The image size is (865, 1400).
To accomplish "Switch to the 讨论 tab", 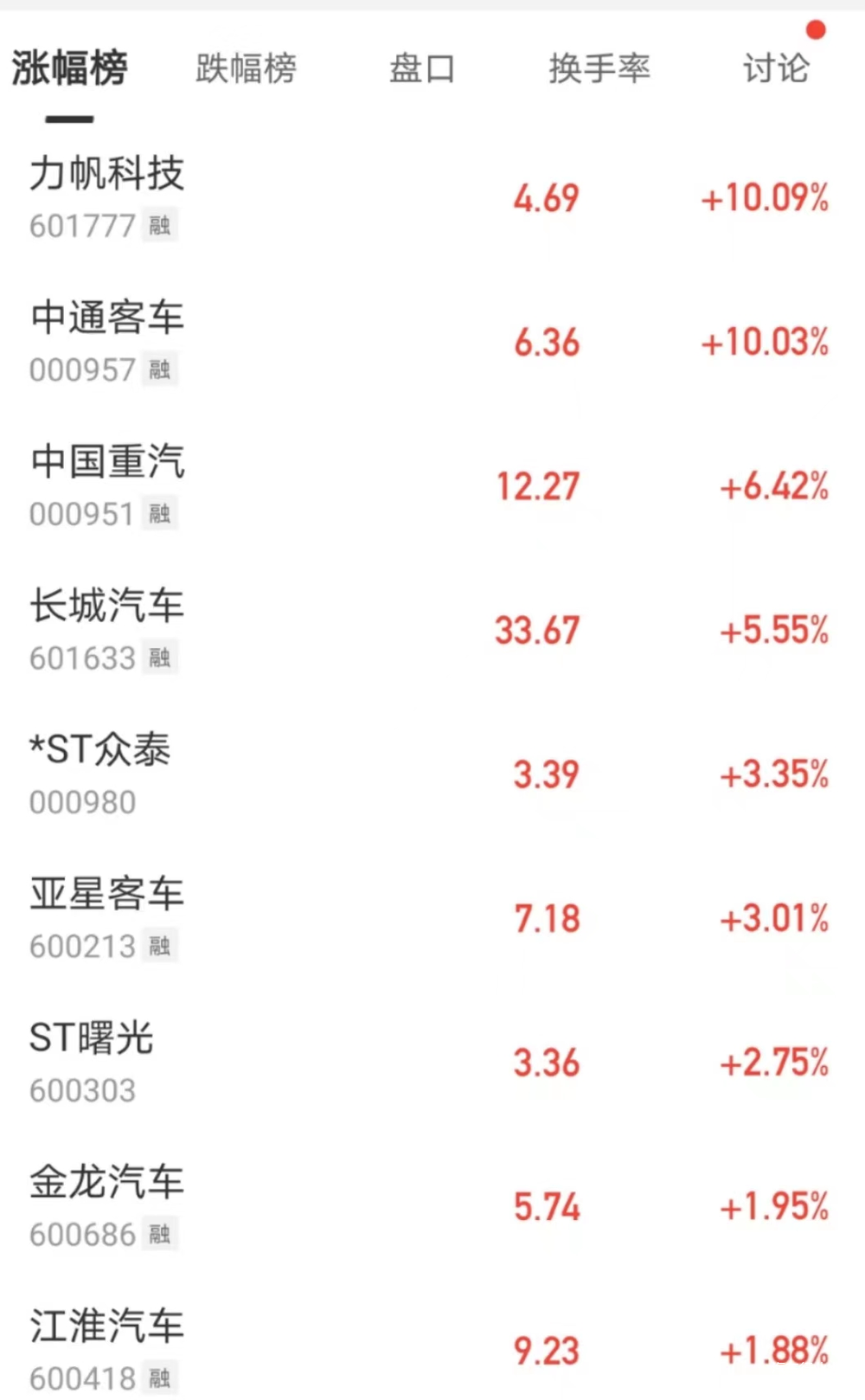I will tap(776, 68).
